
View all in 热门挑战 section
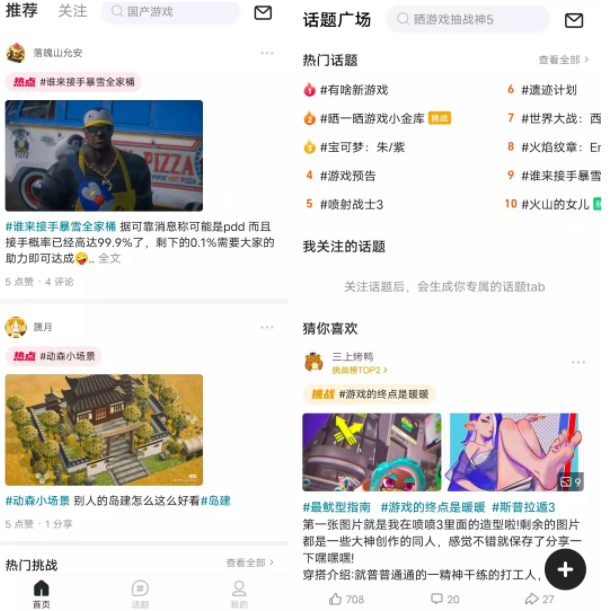(x=249, y=563)
